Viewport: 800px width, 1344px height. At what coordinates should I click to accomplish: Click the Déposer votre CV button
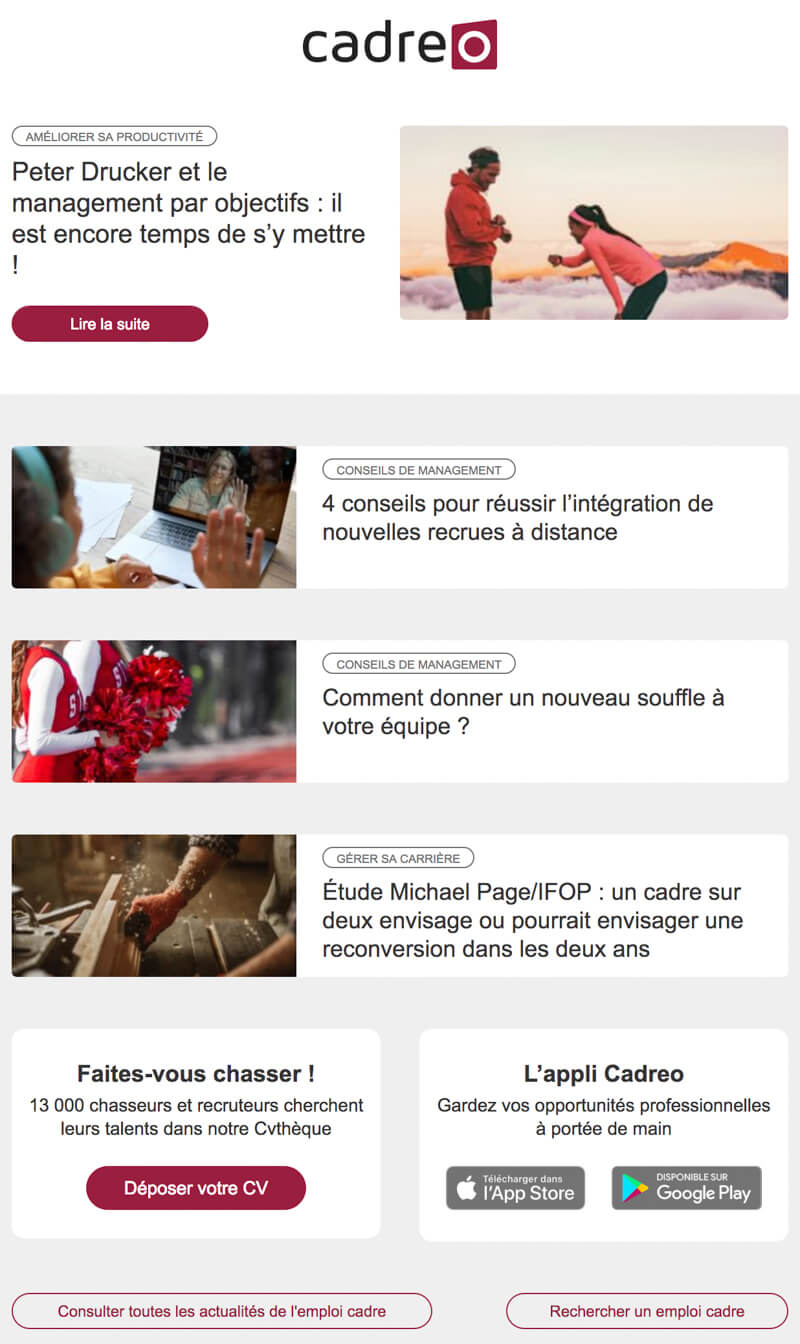click(195, 1188)
